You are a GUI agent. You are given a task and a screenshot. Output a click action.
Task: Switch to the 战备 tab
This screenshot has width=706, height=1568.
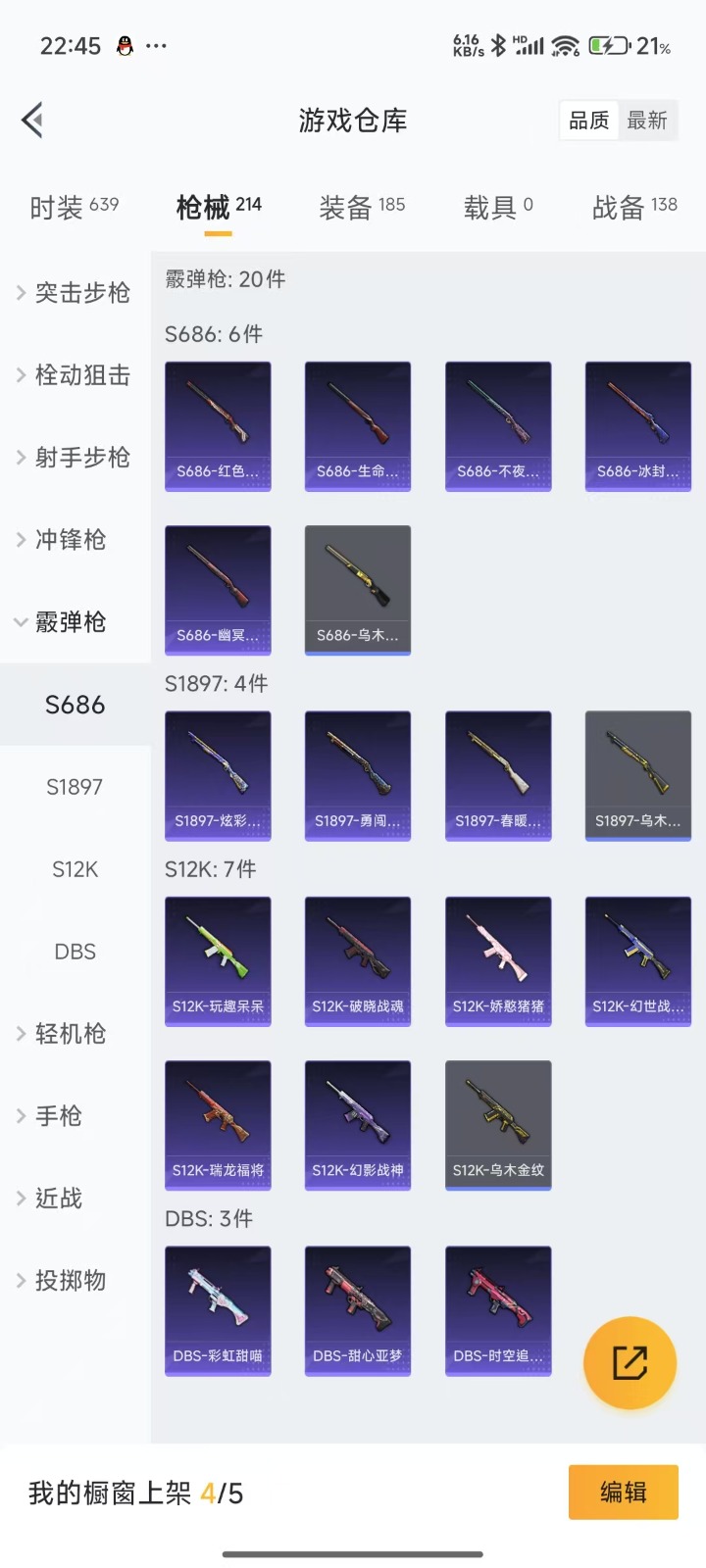(x=634, y=207)
